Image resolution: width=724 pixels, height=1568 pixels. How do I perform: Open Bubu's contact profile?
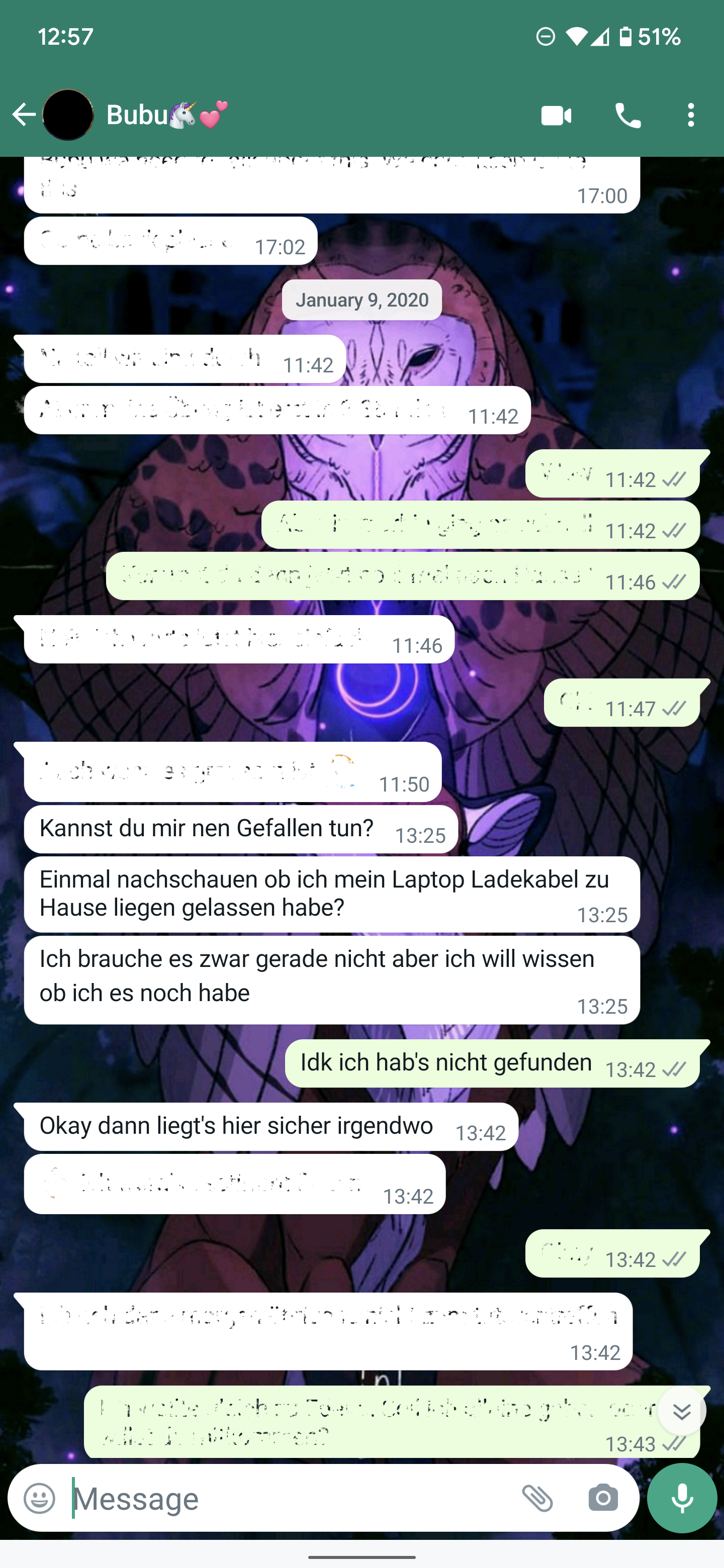pos(152,115)
